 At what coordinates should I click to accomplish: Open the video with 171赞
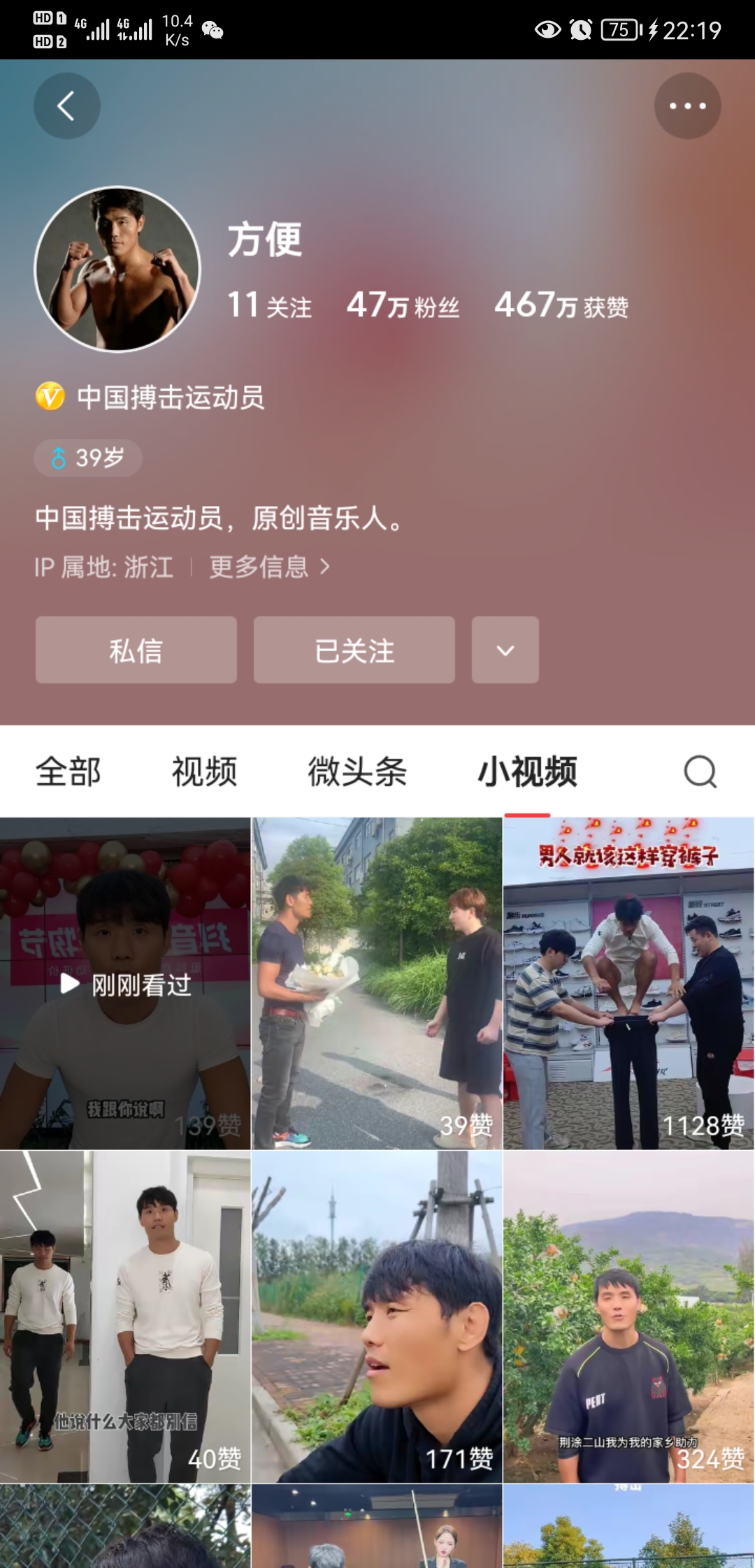377,1317
